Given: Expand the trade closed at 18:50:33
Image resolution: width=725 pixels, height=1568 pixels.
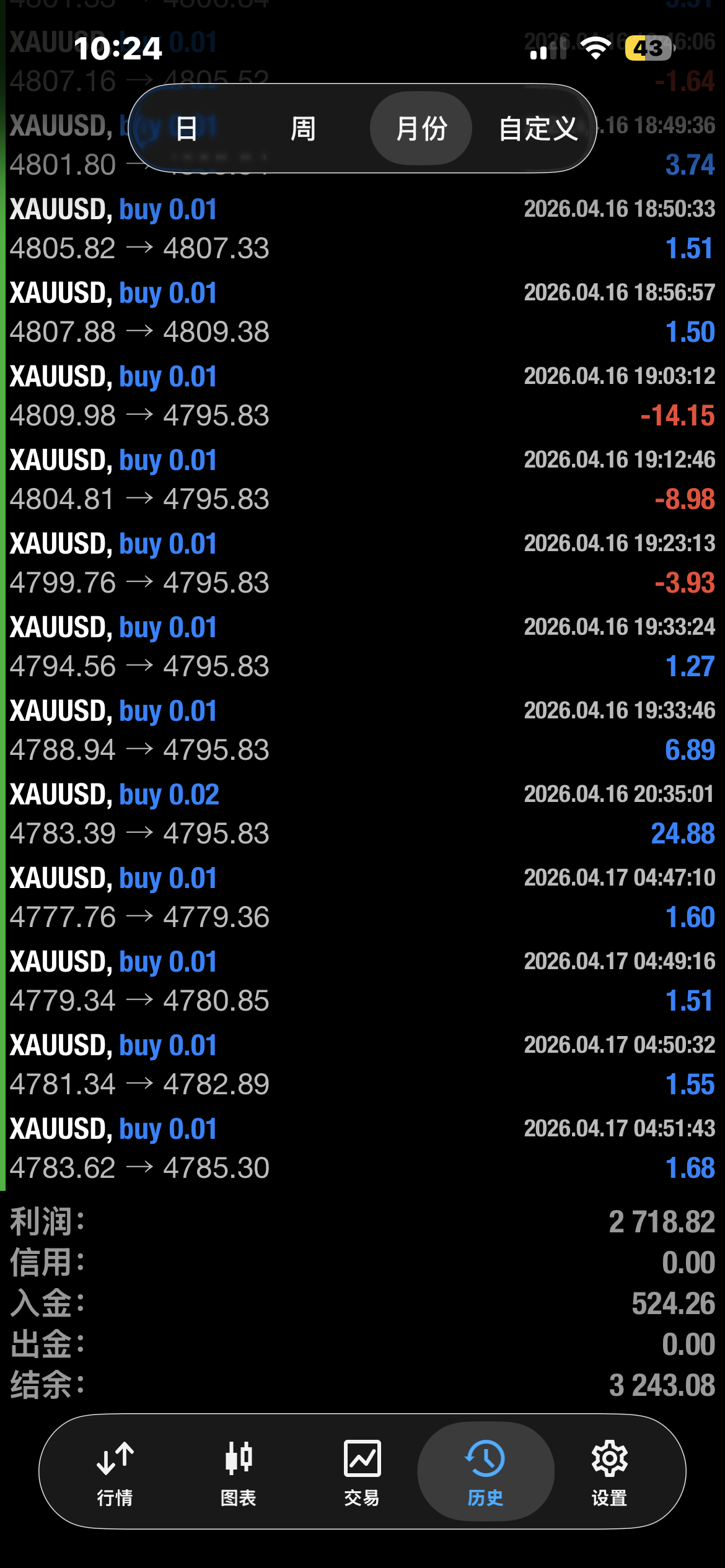Looking at the screenshot, I should (x=362, y=229).
